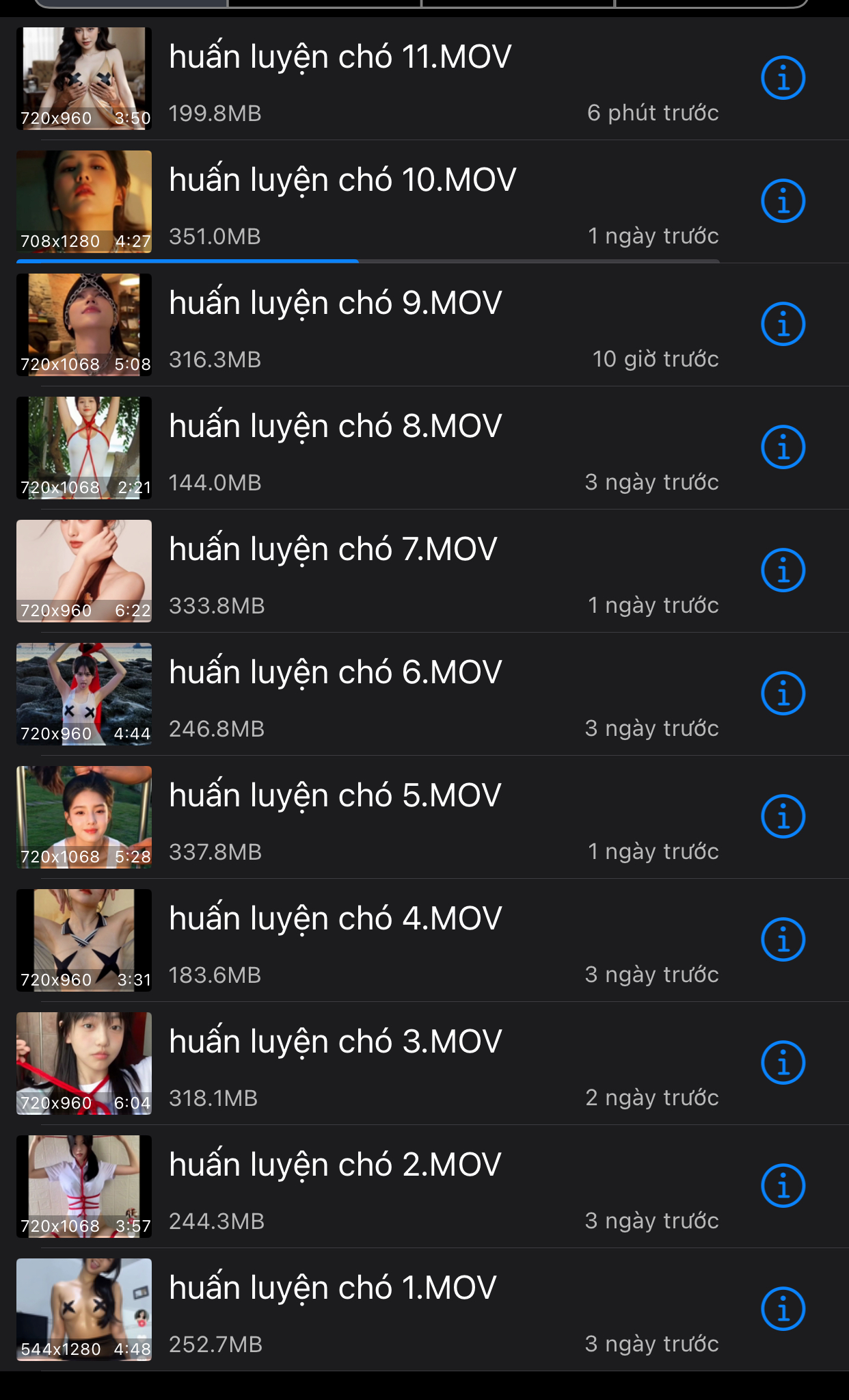Open the file huấn luyện chó 5.MOV

point(335,796)
